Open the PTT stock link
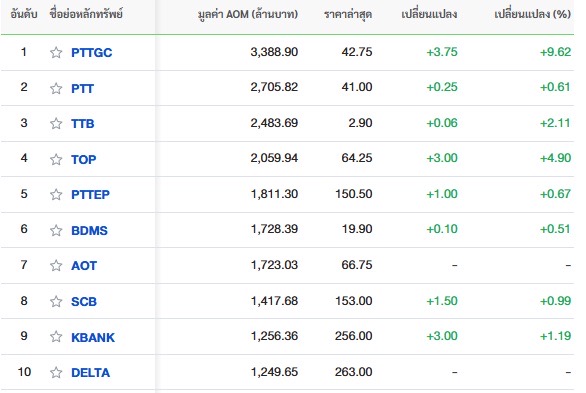The image size is (586, 393). [x=82, y=89]
